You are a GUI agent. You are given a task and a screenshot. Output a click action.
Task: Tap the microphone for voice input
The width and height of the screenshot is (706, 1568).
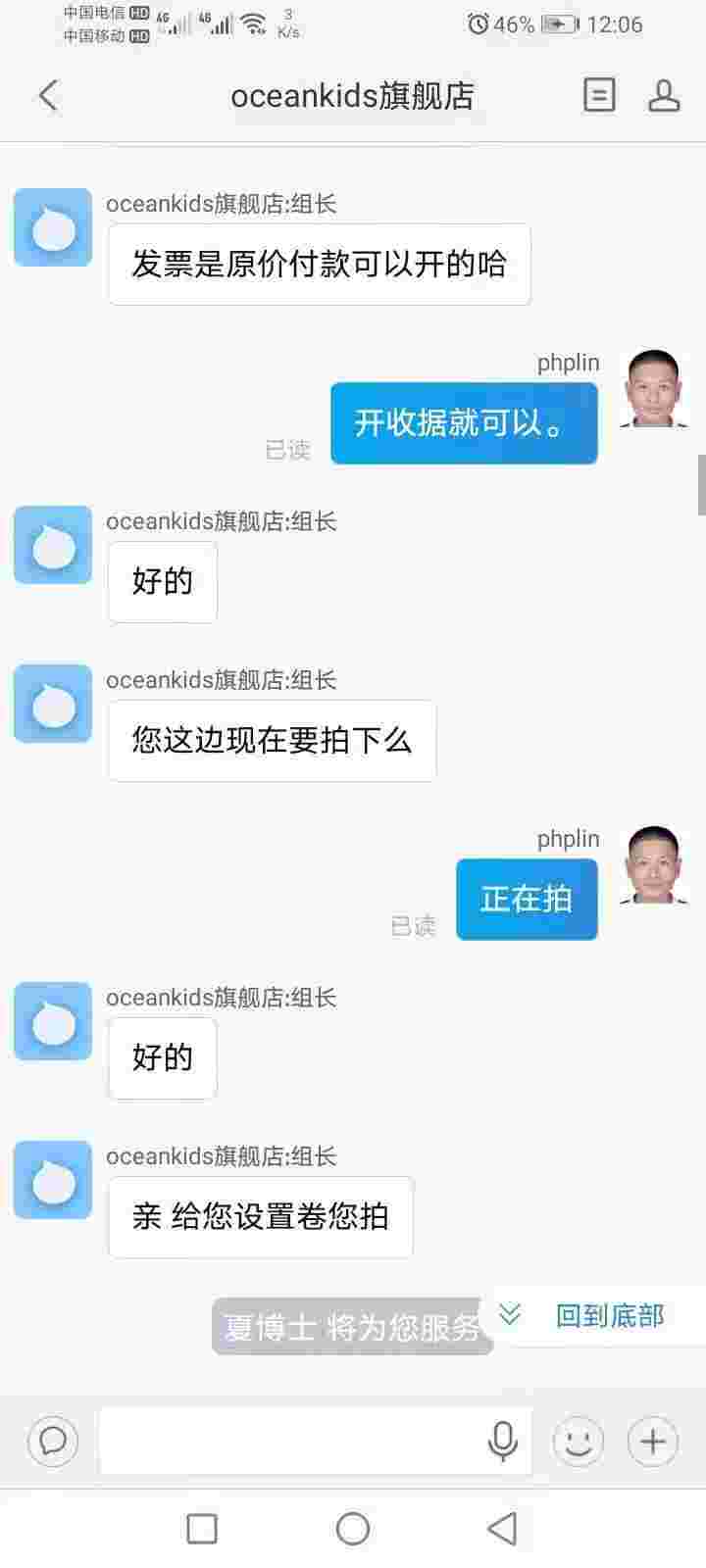pos(503,1441)
